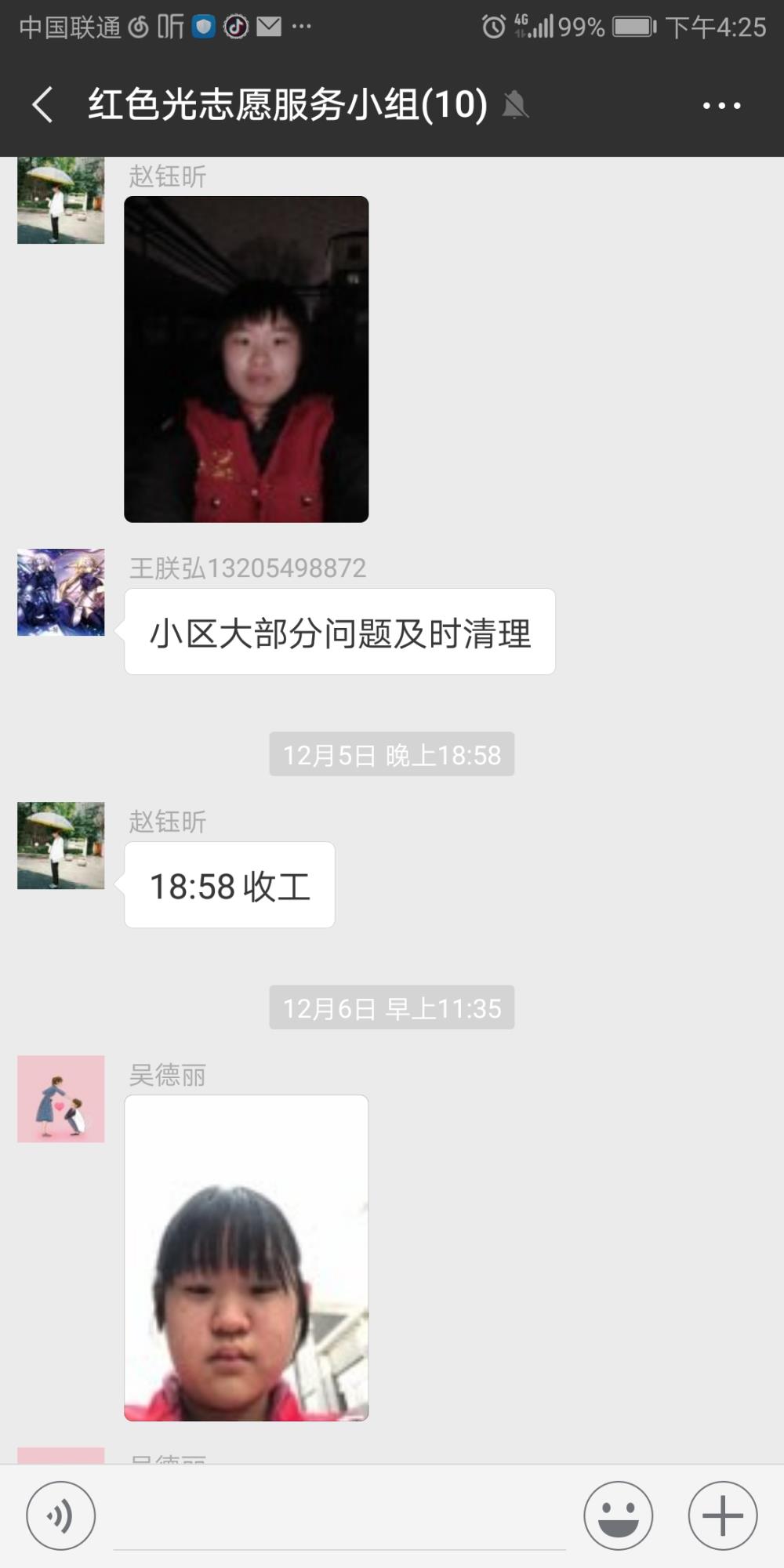Open the group chat overflow menu
The height and width of the screenshot is (1568, 784).
tap(721, 105)
